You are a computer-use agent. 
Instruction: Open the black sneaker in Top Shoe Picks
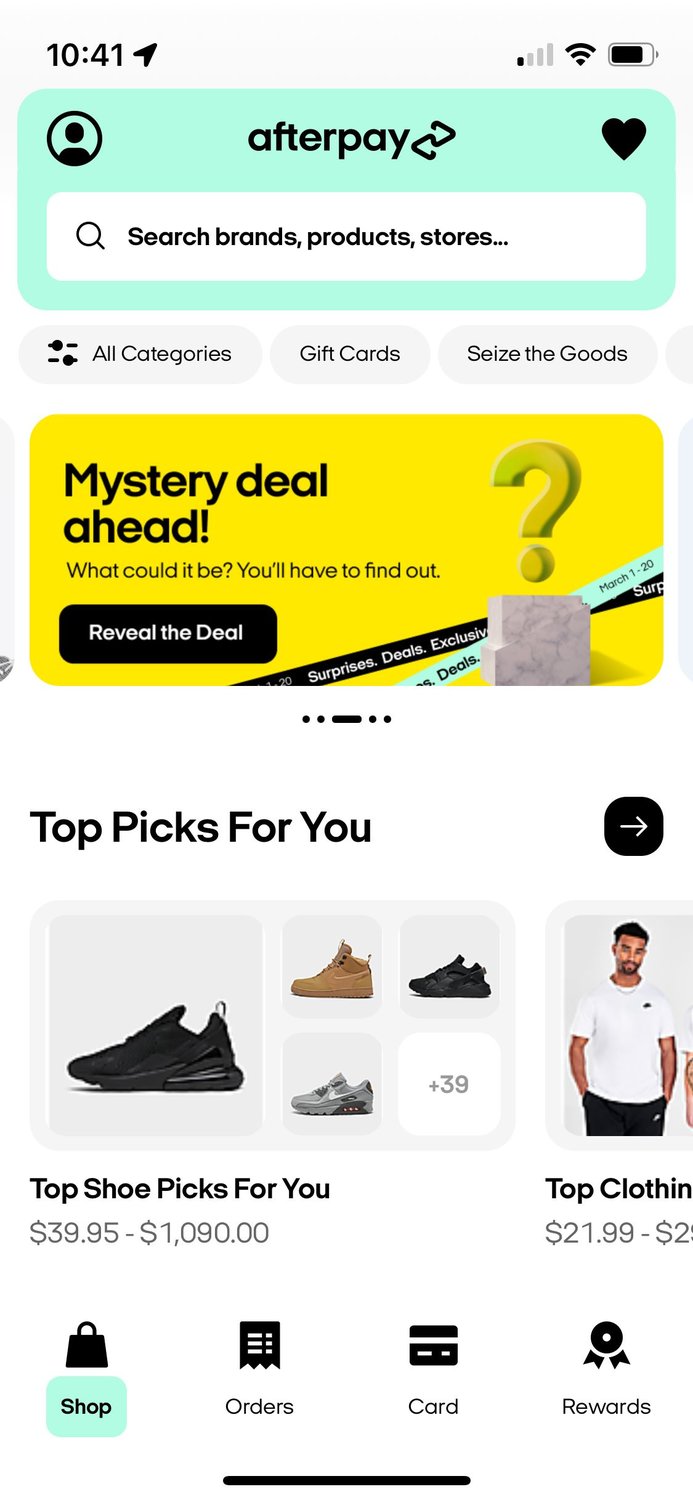coord(155,1026)
